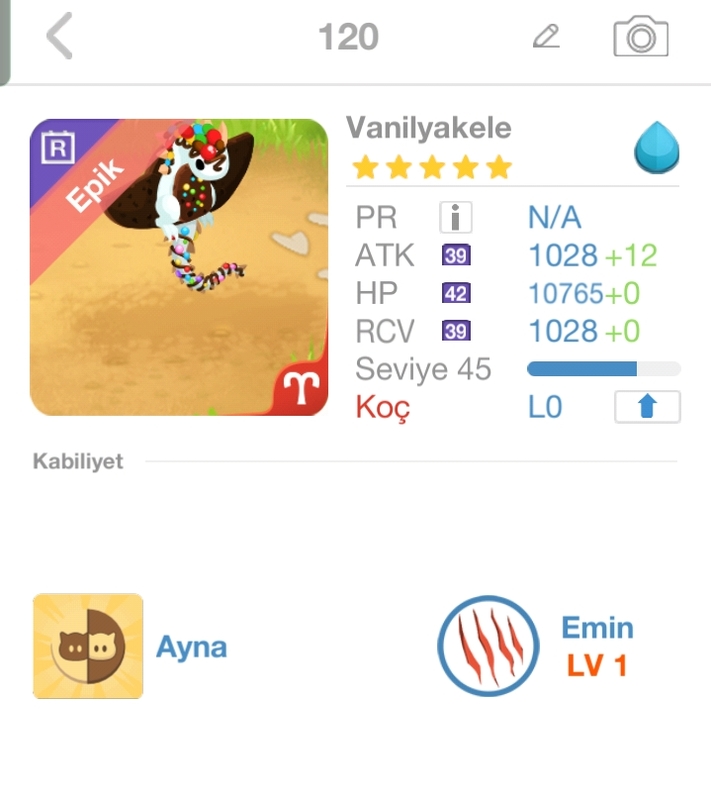
Task: Upgrade Koç level with the arrow button
Action: click(x=647, y=407)
